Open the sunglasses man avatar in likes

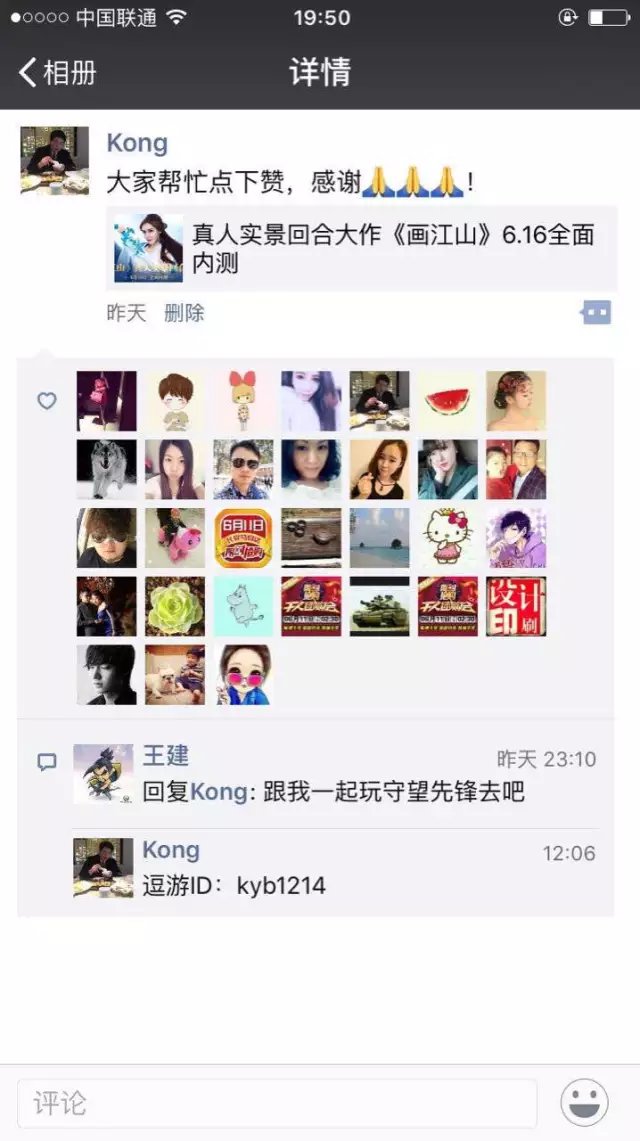click(x=243, y=469)
